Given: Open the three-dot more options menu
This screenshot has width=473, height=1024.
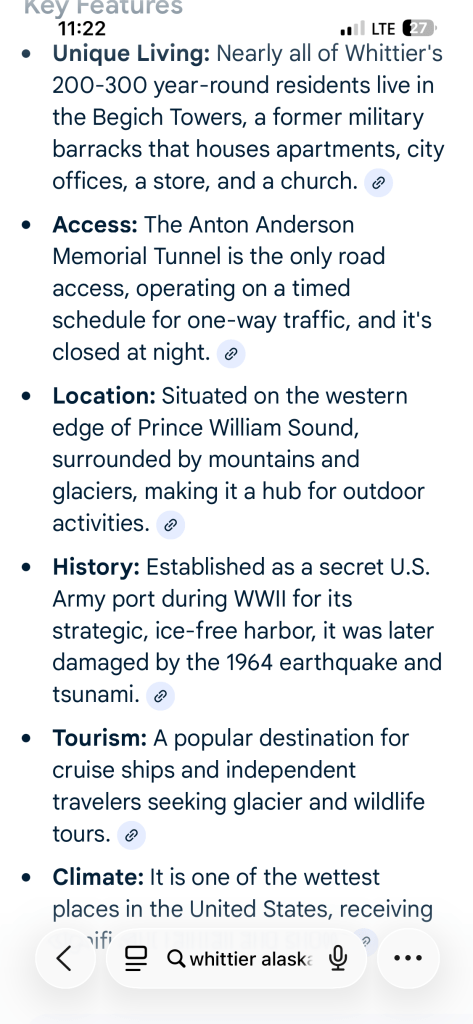Looking at the screenshot, I should 409,958.
